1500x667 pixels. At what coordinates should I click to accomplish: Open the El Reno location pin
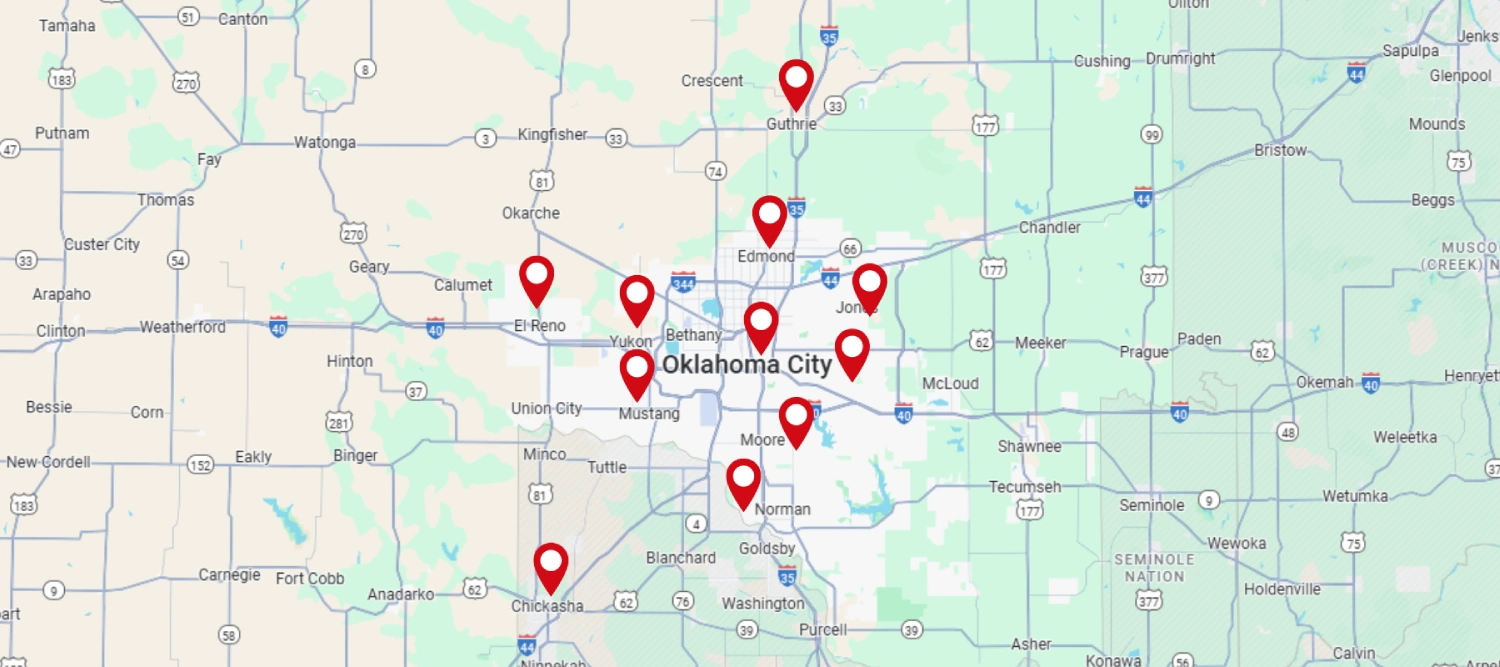click(537, 278)
